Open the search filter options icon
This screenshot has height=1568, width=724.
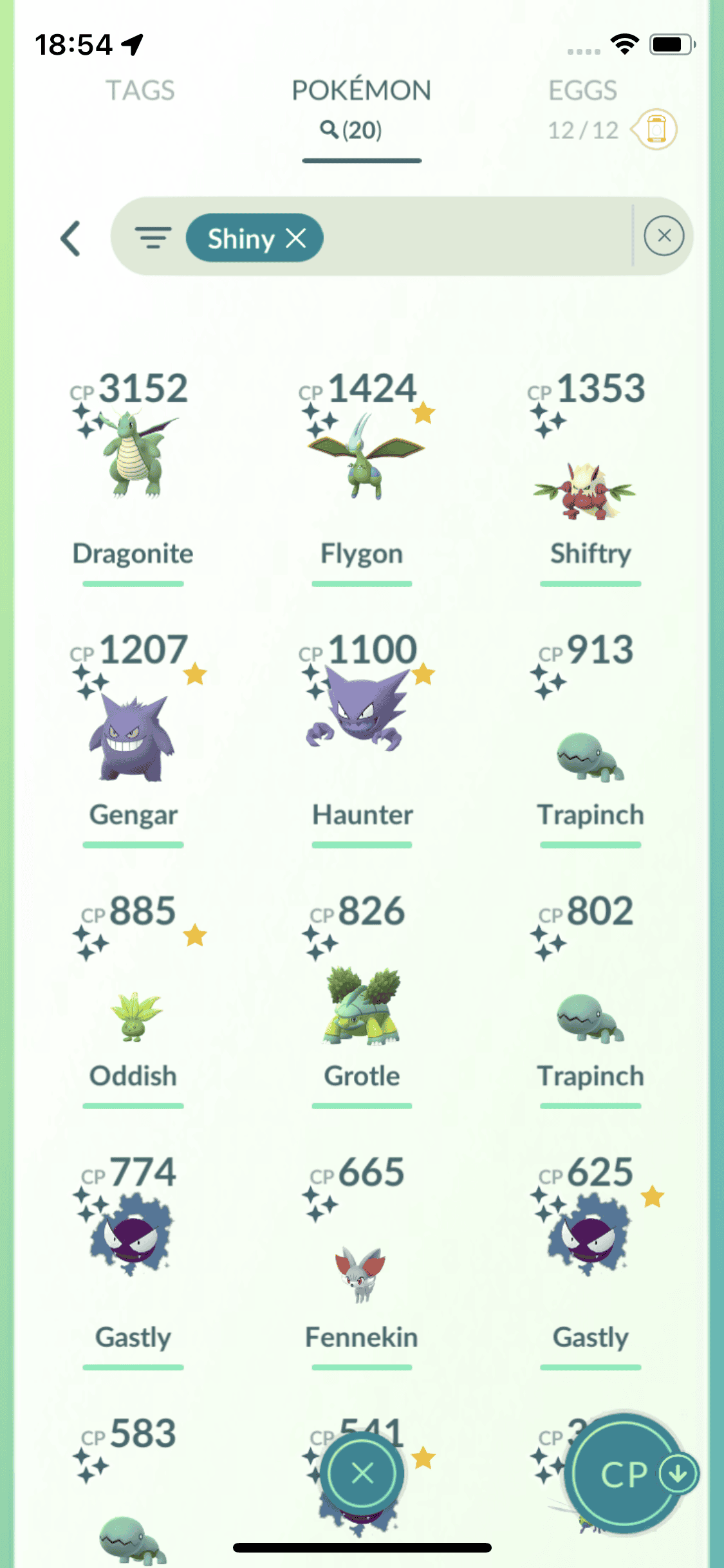(x=153, y=238)
